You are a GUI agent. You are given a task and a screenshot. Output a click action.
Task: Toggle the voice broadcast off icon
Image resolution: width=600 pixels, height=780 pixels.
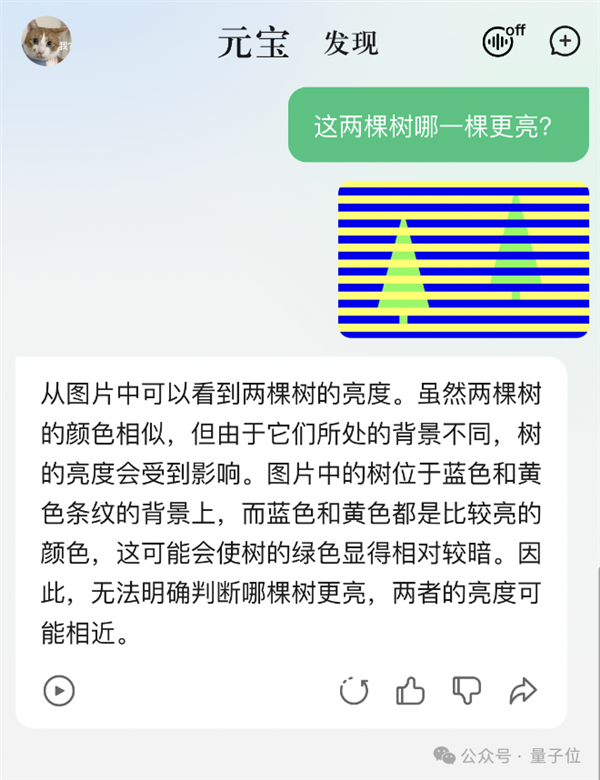pos(502,41)
